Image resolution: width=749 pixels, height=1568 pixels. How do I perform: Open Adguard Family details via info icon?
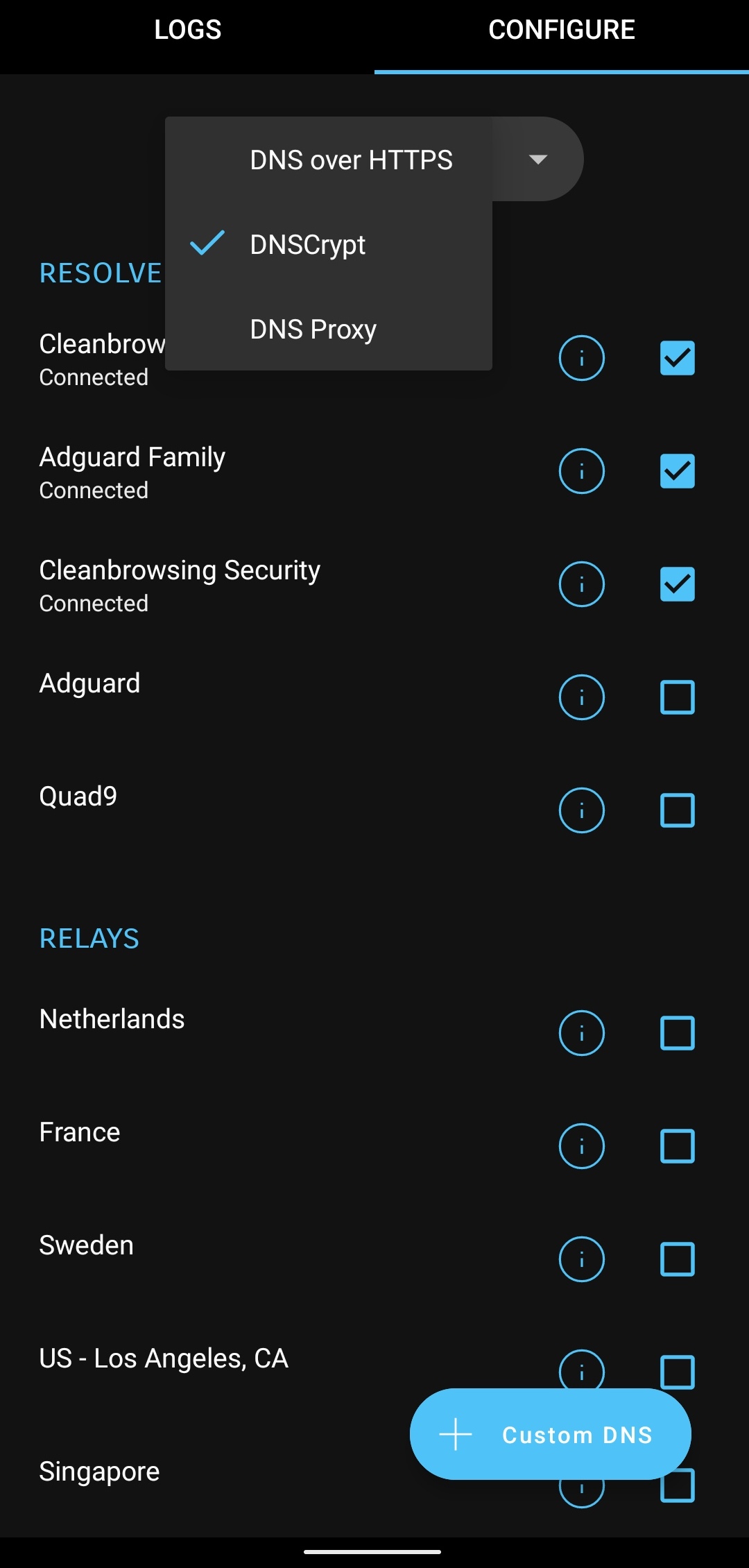pos(581,471)
